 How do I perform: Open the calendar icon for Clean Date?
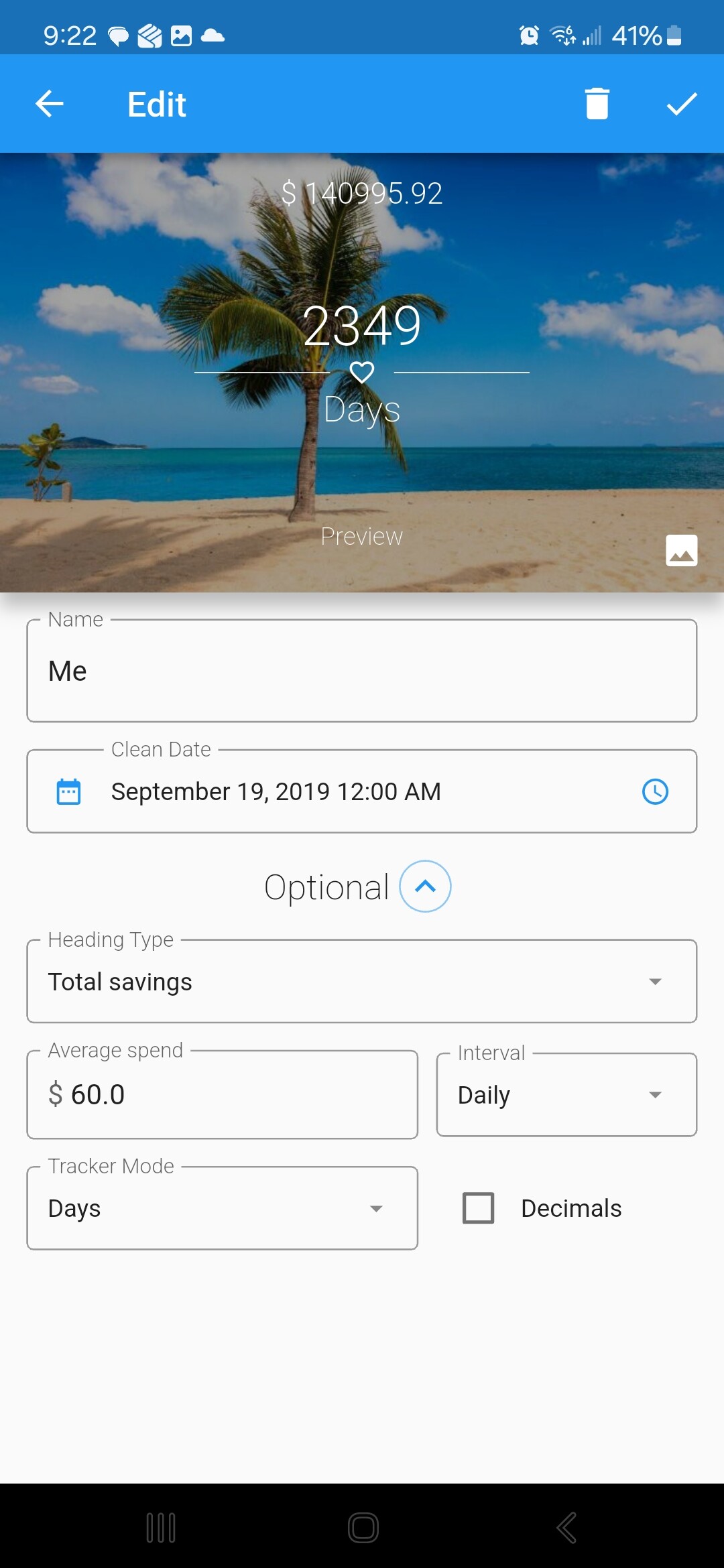coord(68,791)
